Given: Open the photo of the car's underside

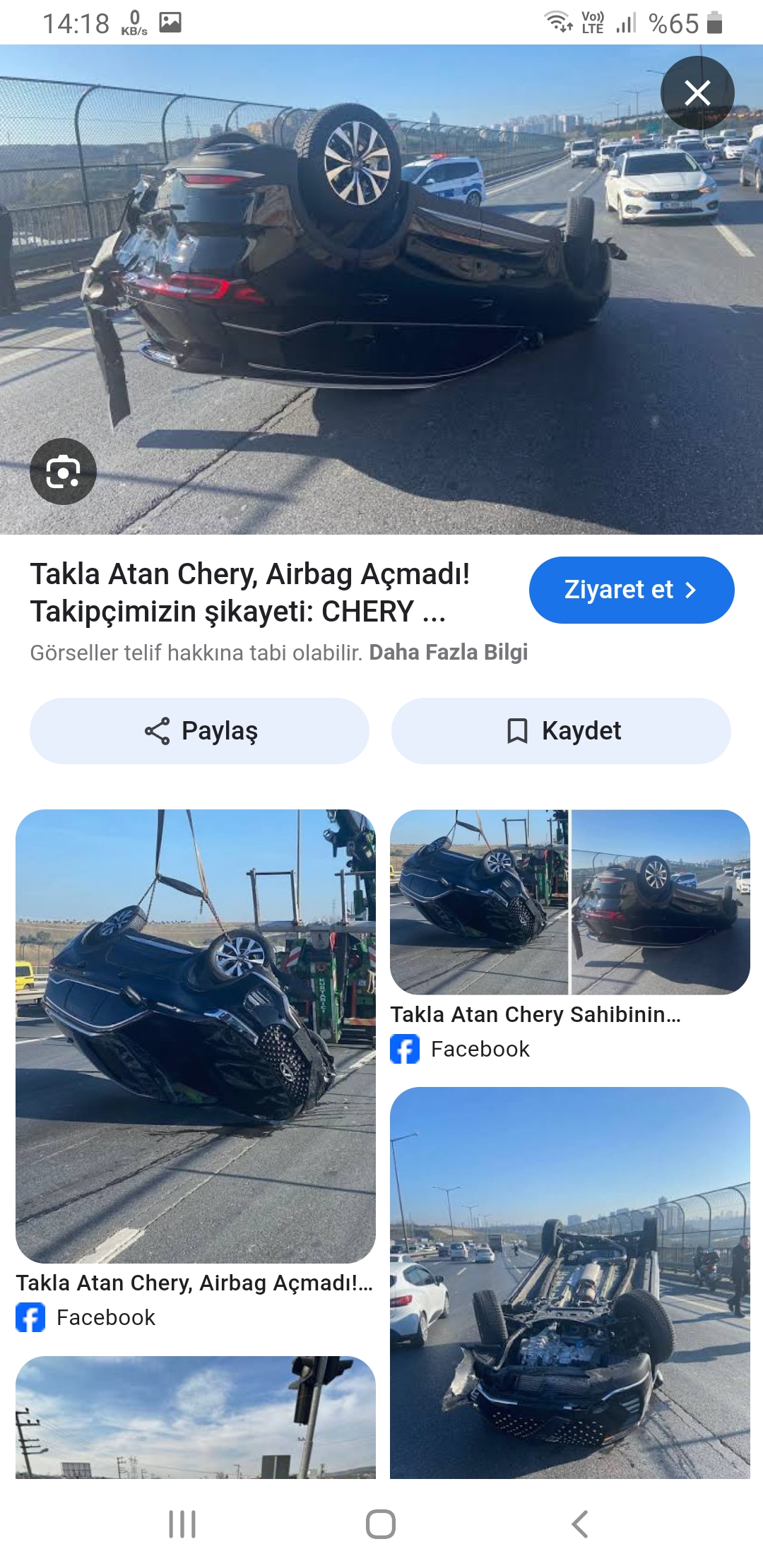Looking at the screenshot, I should 569,1282.
